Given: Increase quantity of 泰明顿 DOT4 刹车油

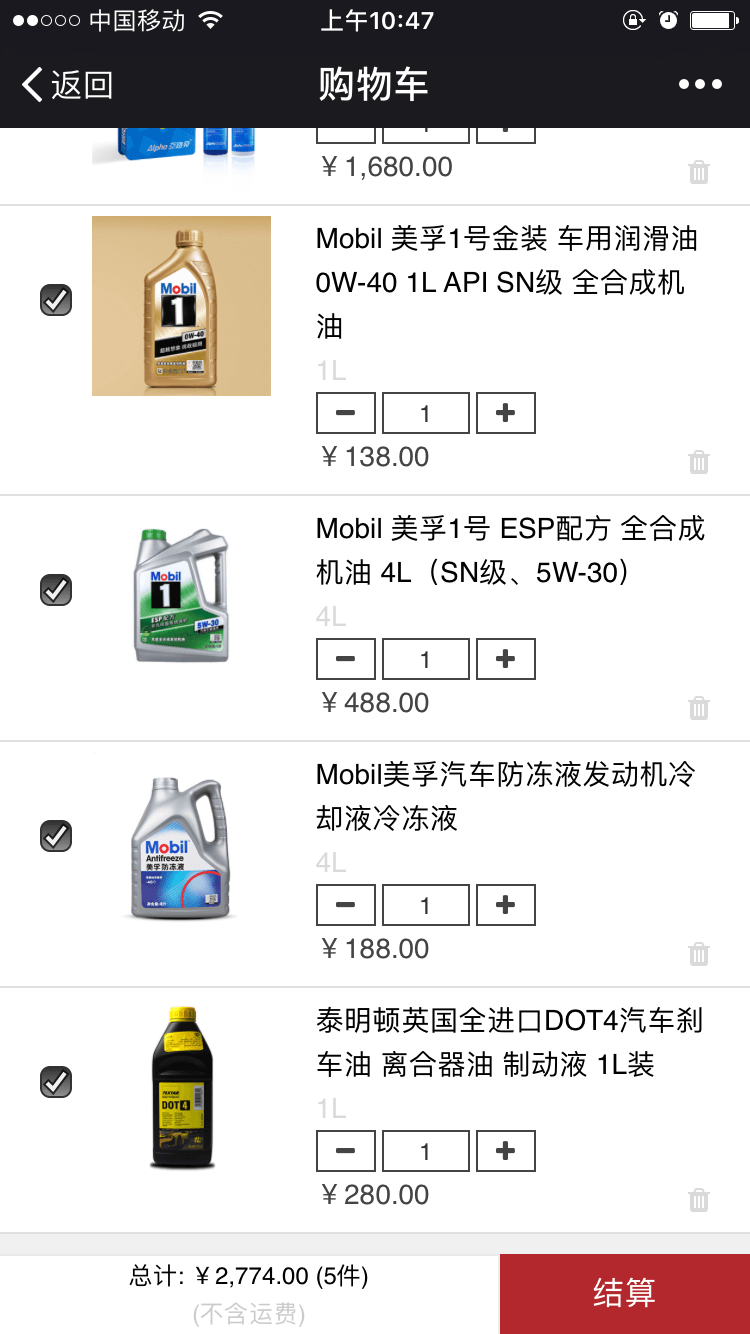Looking at the screenshot, I should 505,1151.
